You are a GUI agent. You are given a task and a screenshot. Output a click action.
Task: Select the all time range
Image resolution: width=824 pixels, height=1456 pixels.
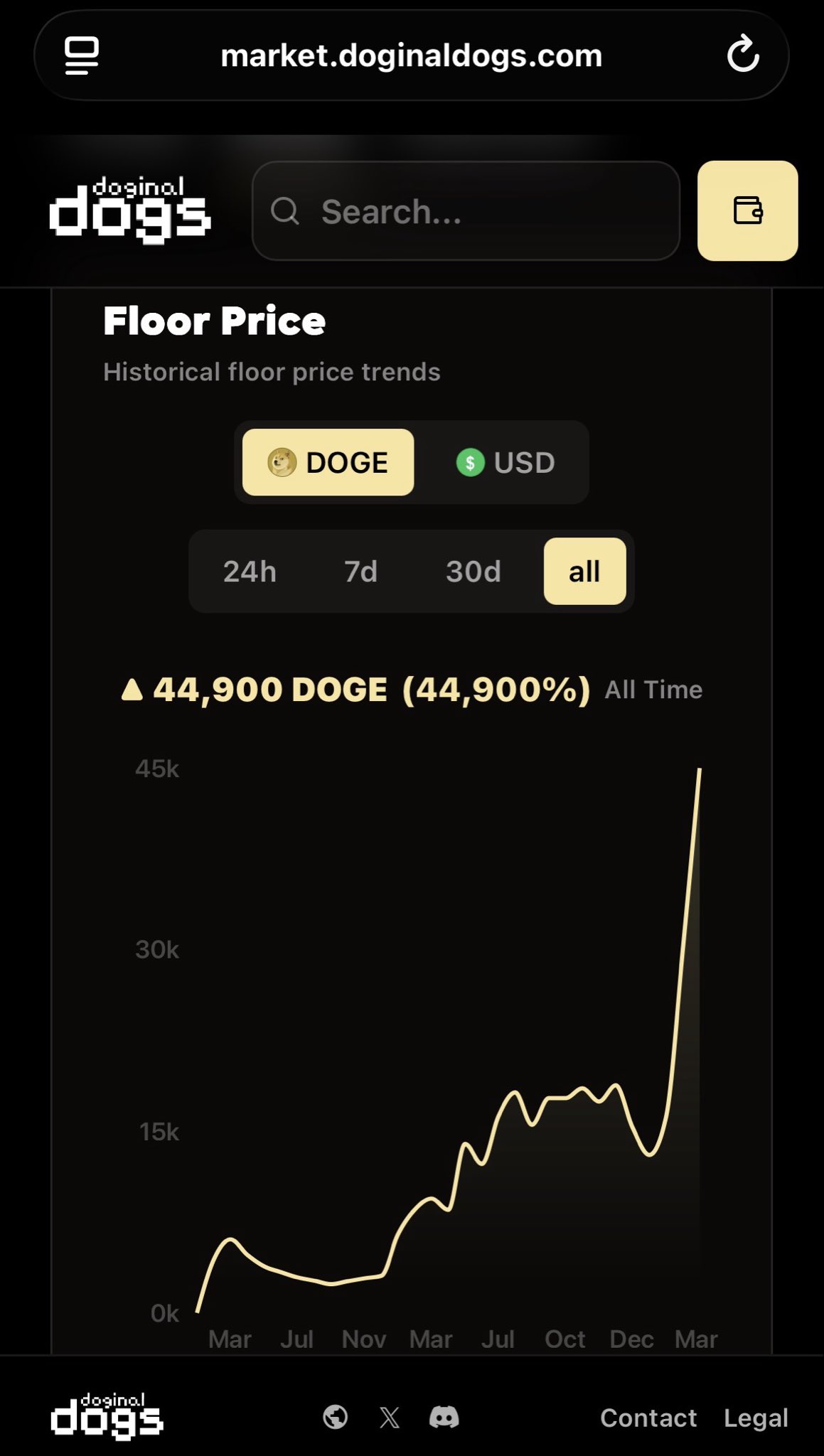tap(584, 572)
